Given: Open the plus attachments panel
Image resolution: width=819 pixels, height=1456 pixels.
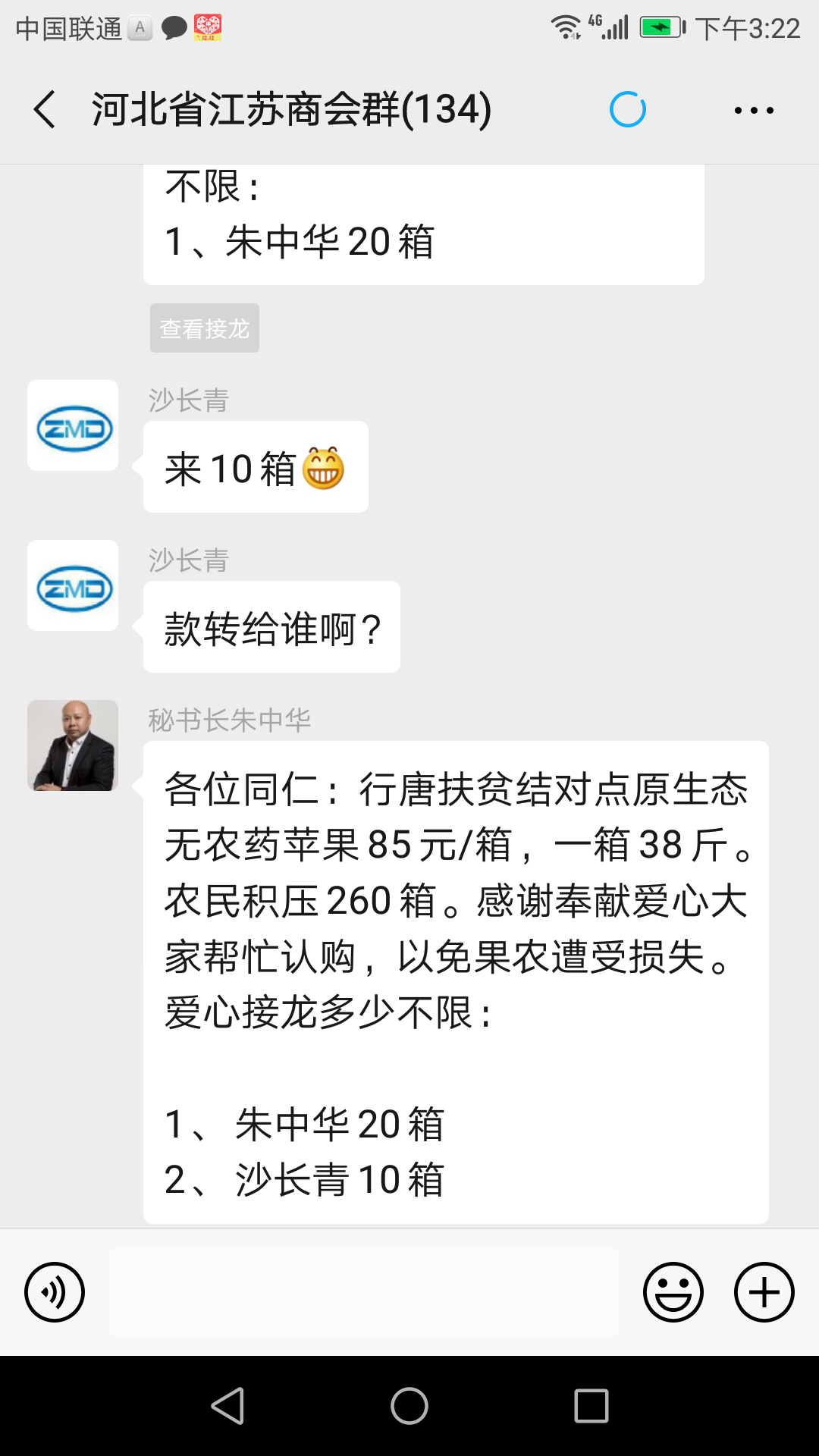Looking at the screenshot, I should tap(764, 1292).
